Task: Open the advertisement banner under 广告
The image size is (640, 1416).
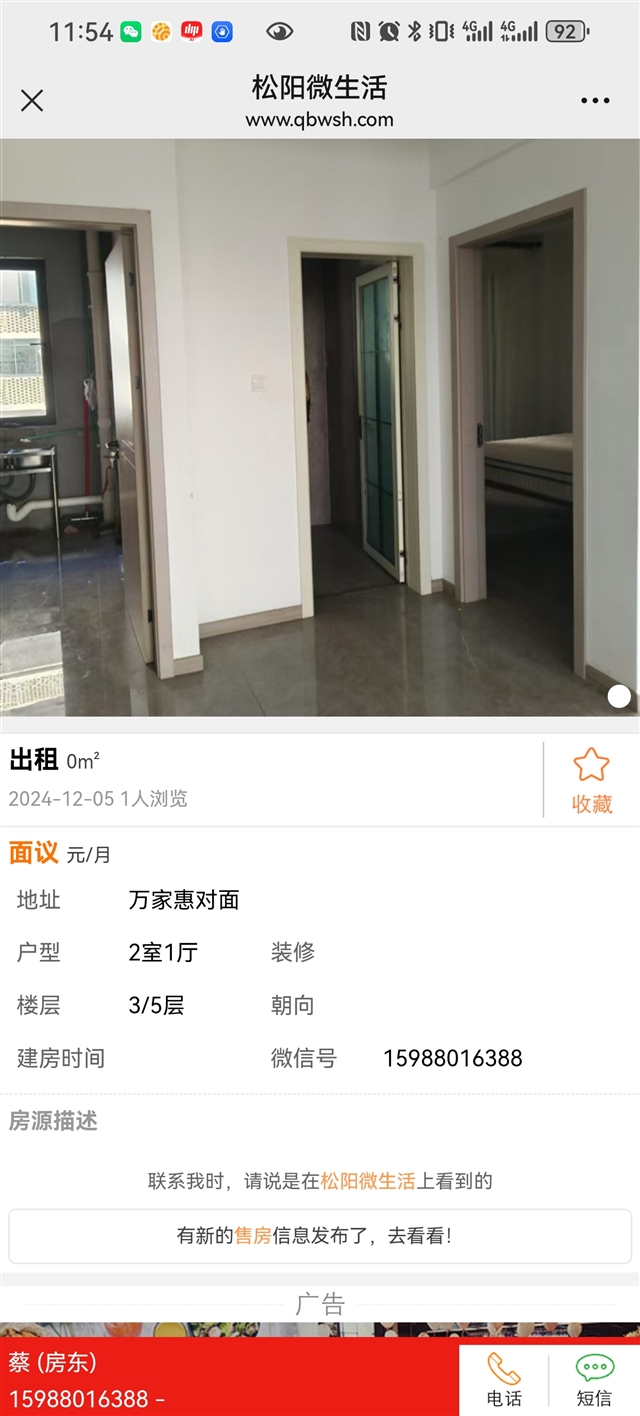Action: click(320, 1330)
